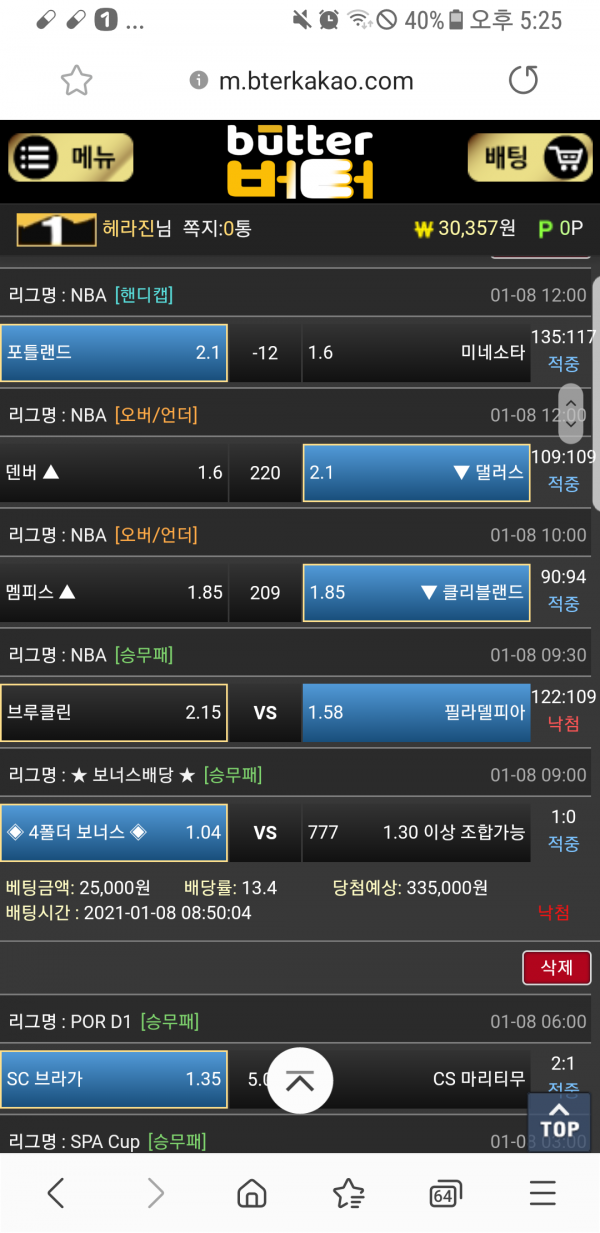
Task: Open the browser bookmarks list
Action: (348, 1192)
